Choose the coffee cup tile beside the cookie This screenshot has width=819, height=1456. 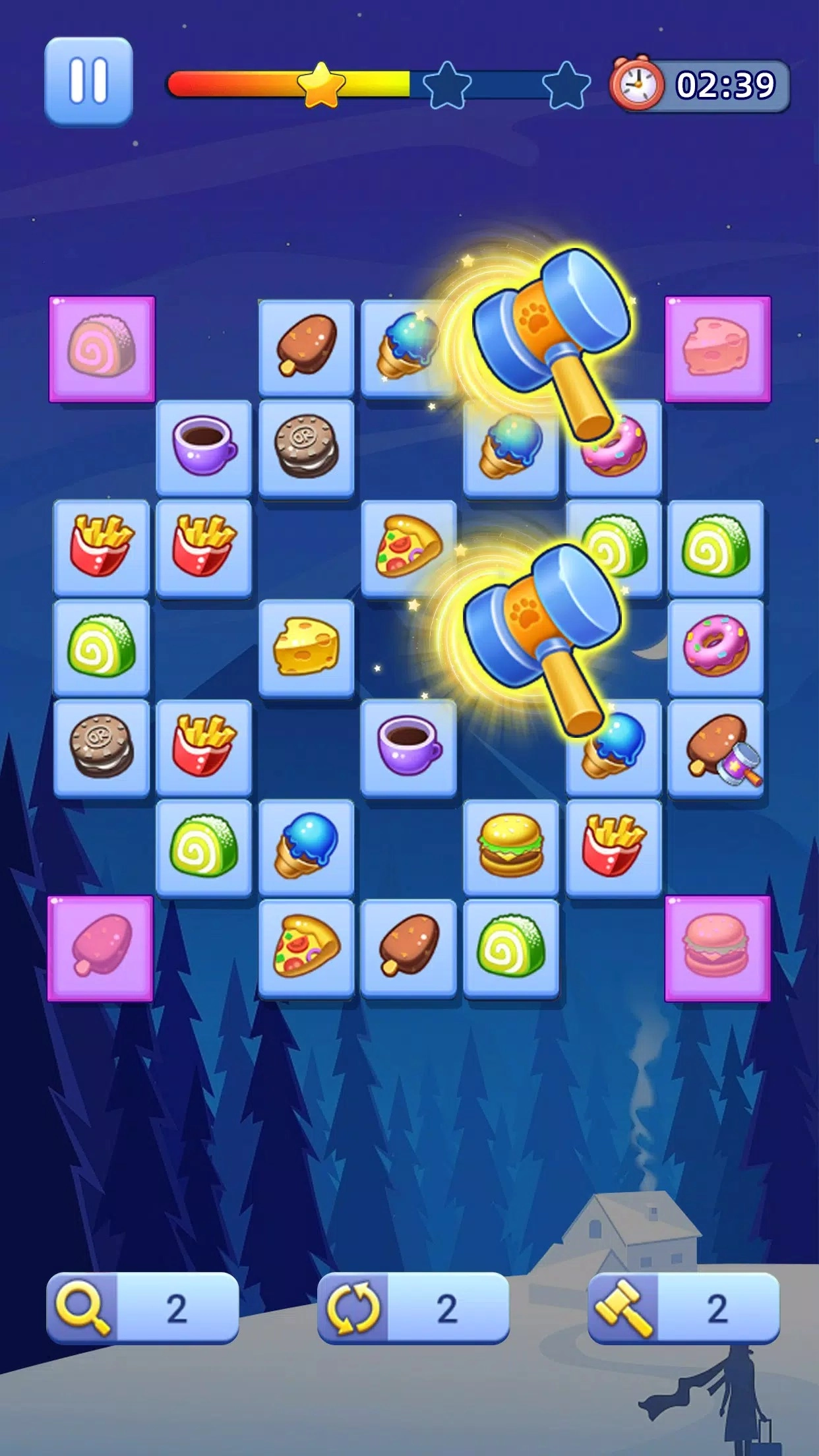click(x=204, y=446)
